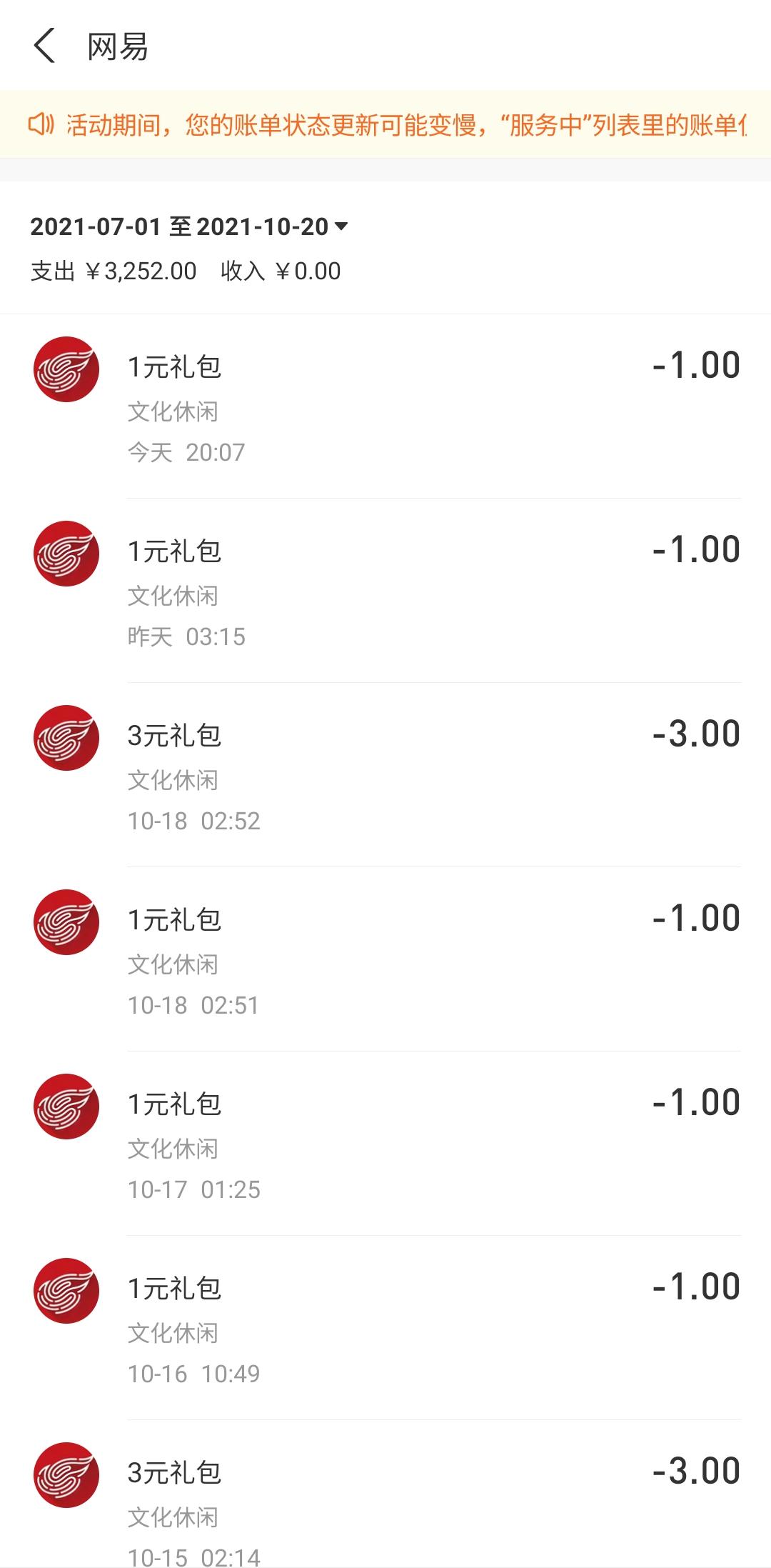Viewport: 771px width, 1568px height.
Task: Read the orange activity notice banner
Action: (385, 125)
